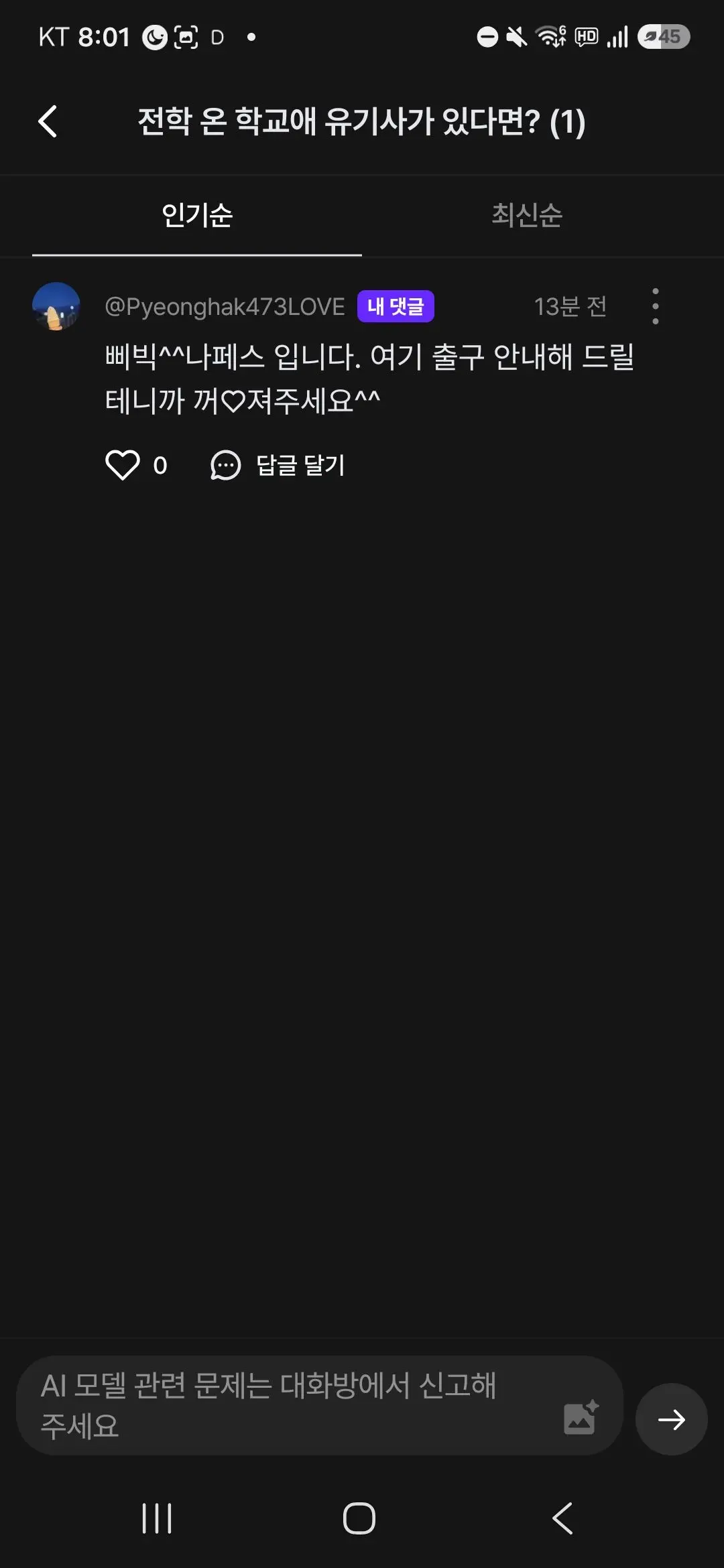Switch to the 최신순 tab
This screenshot has width=724, height=1568.
527,216
